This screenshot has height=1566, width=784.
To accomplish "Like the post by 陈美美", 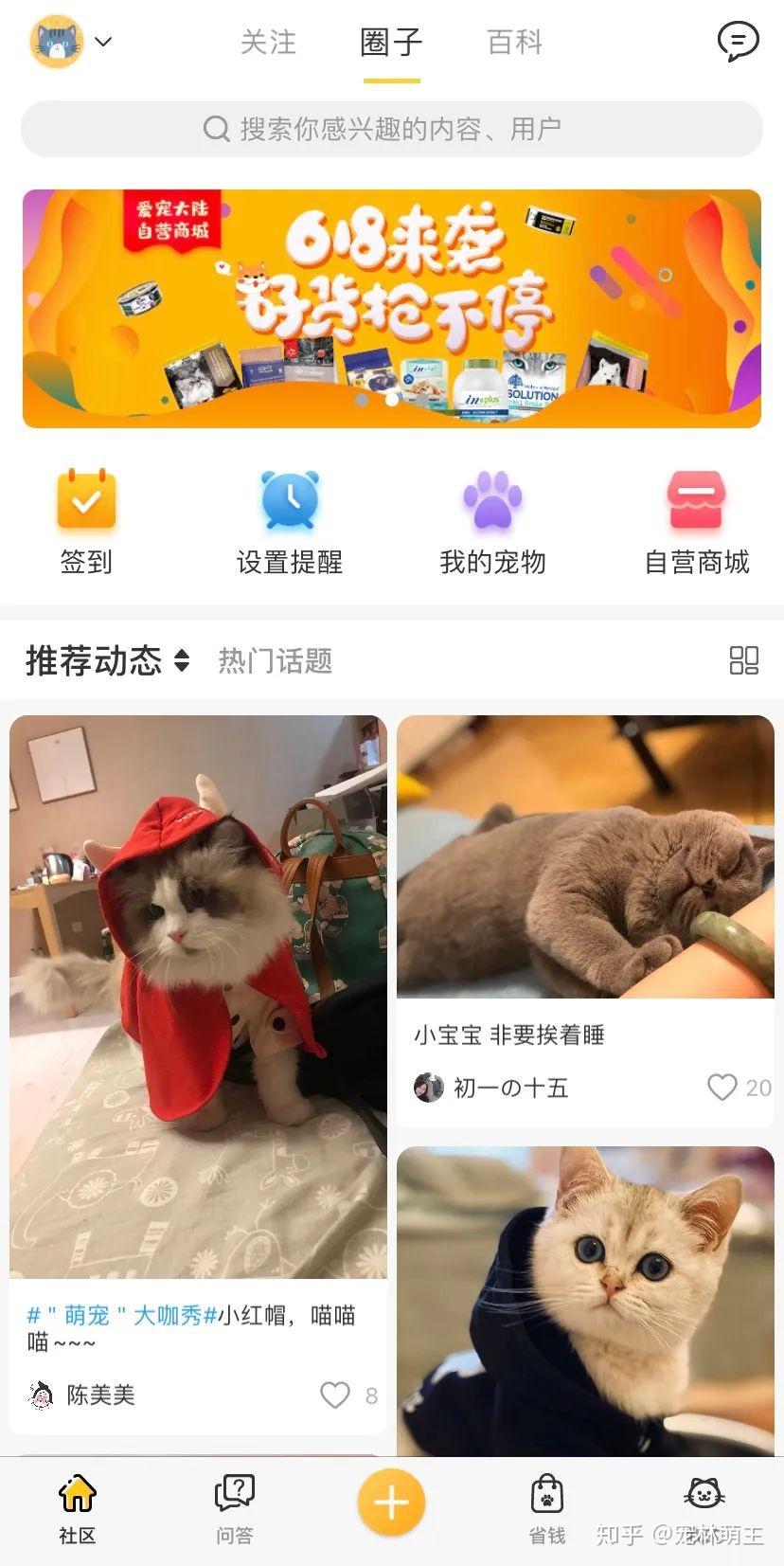I will pos(335,1395).
